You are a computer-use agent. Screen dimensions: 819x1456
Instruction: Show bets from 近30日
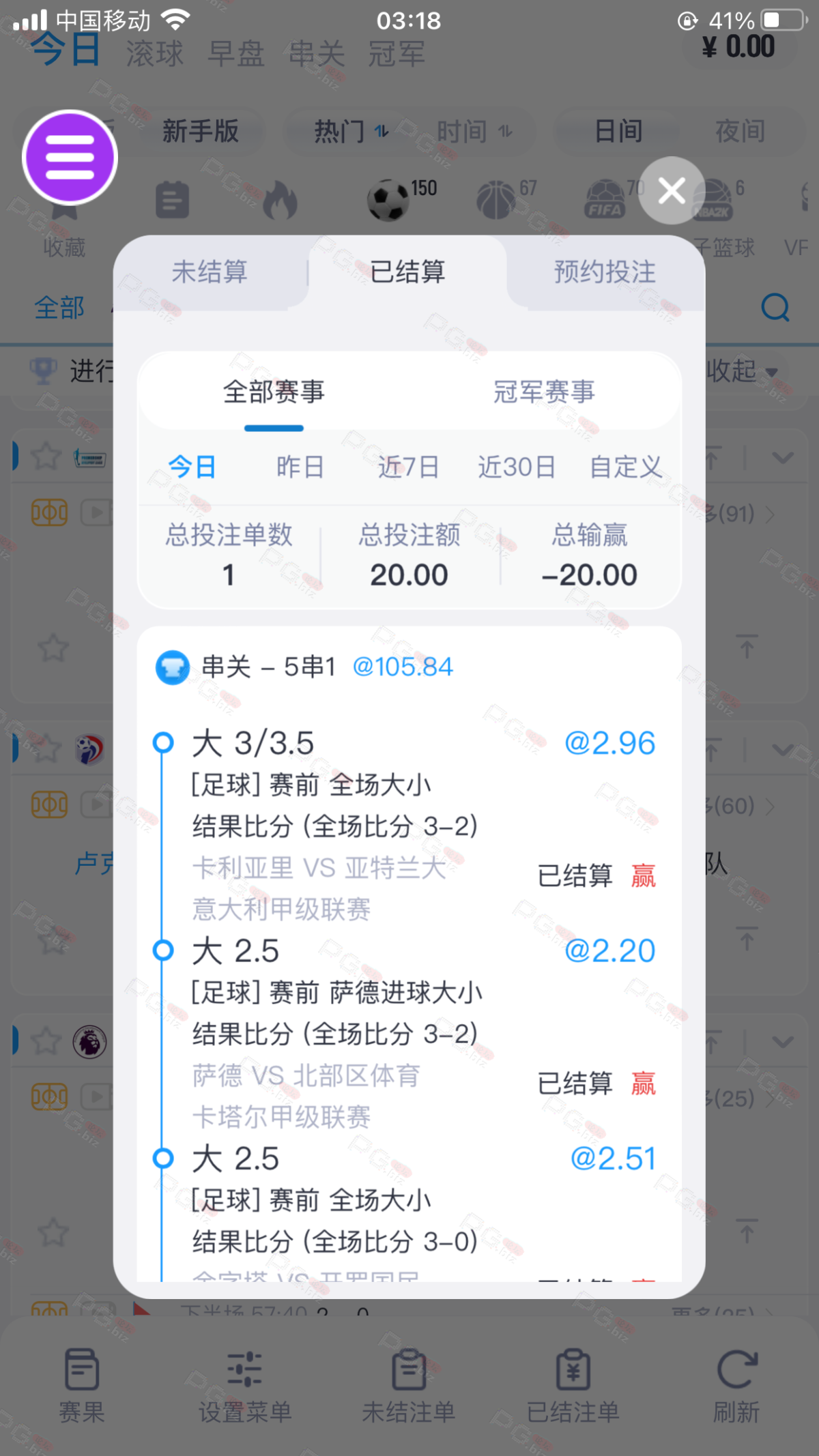(516, 467)
